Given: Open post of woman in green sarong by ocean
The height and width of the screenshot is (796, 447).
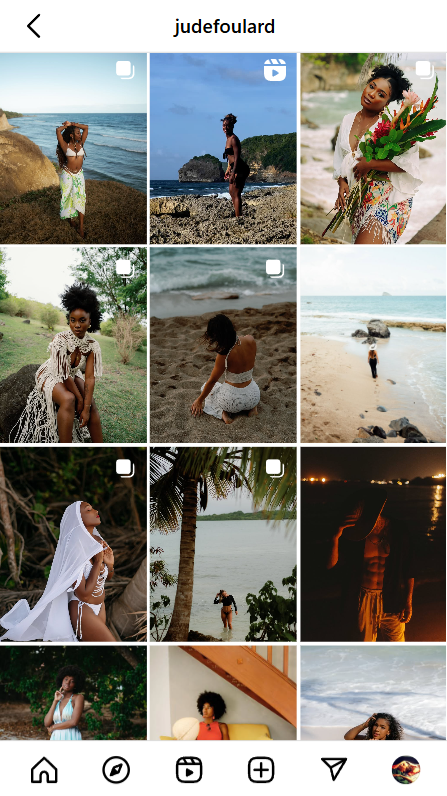Looking at the screenshot, I should (x=74, y=148).
